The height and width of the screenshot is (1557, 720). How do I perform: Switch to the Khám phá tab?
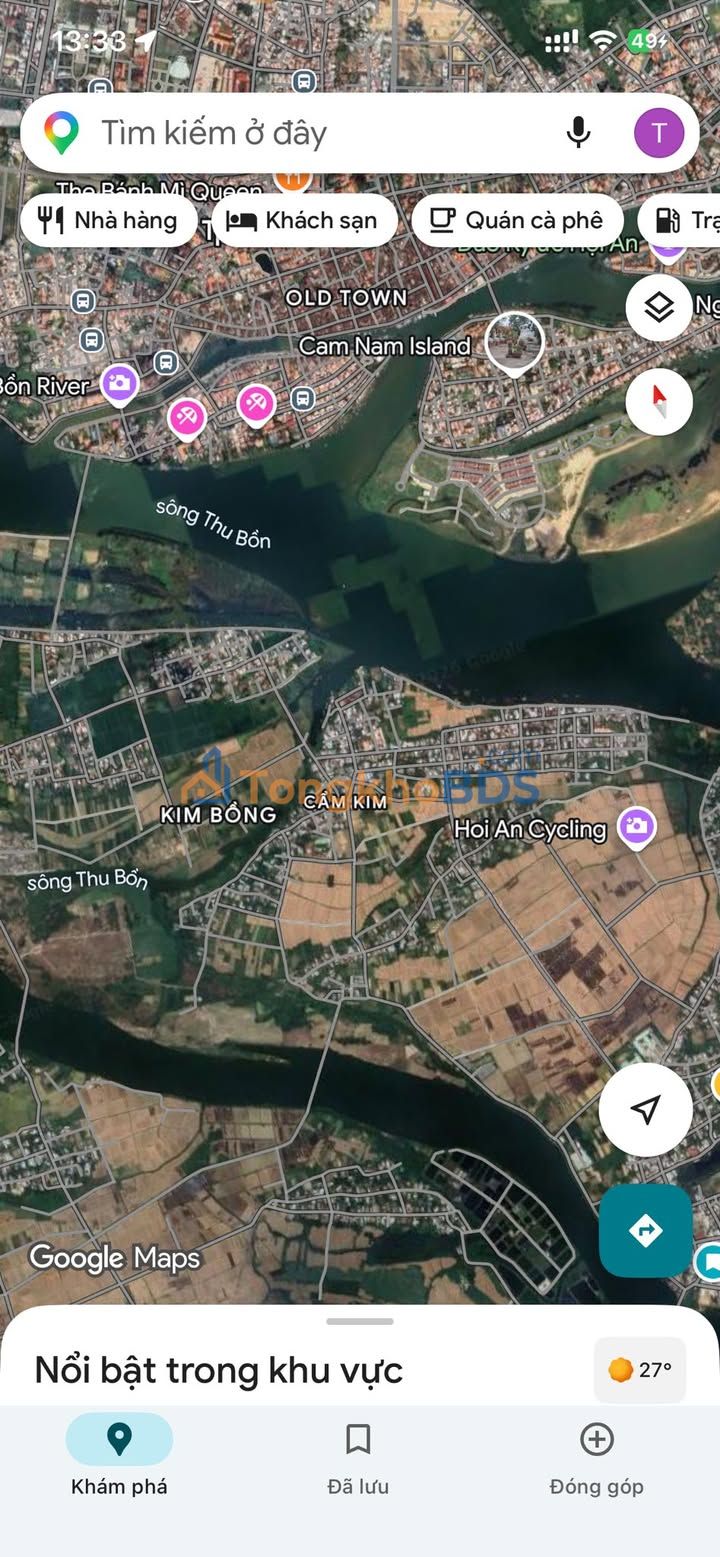(119, 1458)
